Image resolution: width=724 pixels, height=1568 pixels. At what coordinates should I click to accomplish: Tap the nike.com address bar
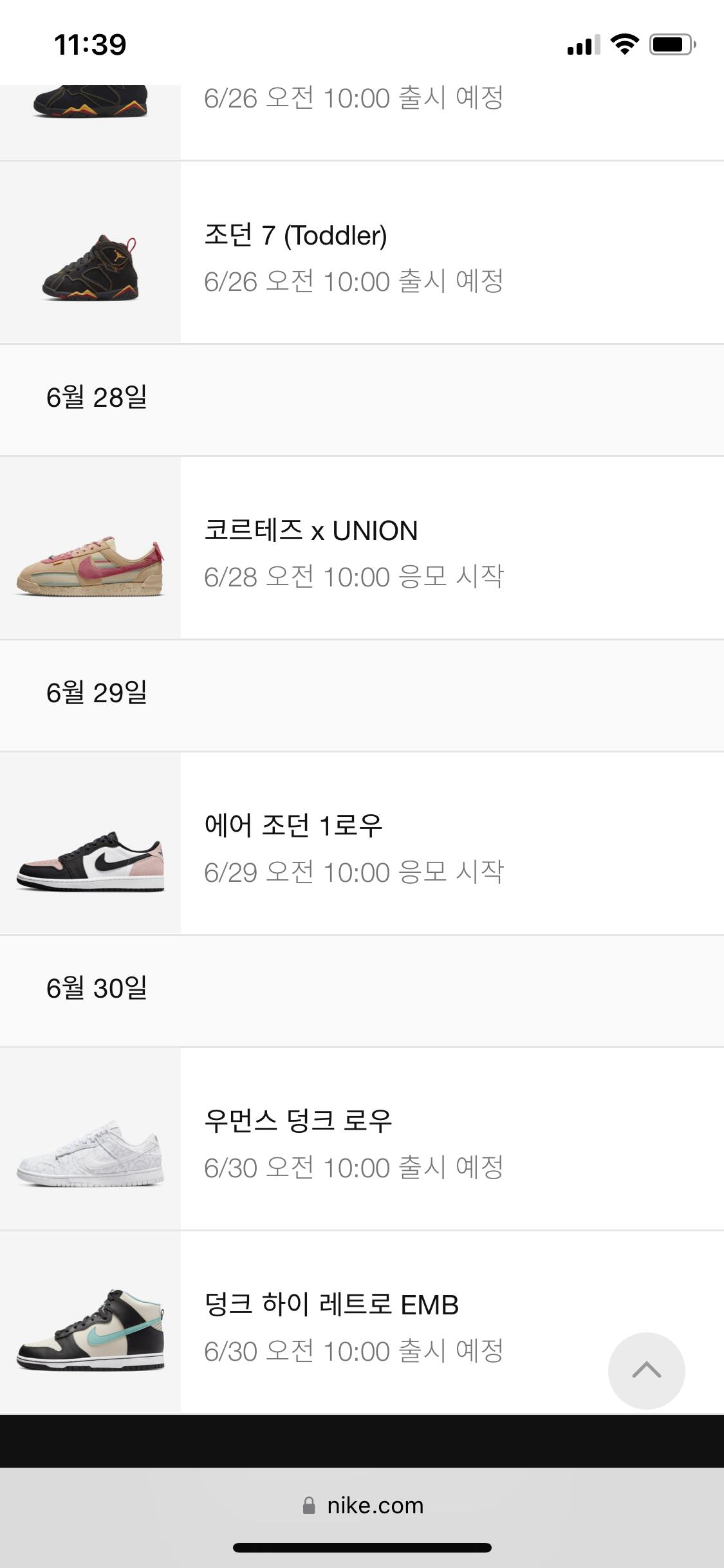(x=362, y=1506)
